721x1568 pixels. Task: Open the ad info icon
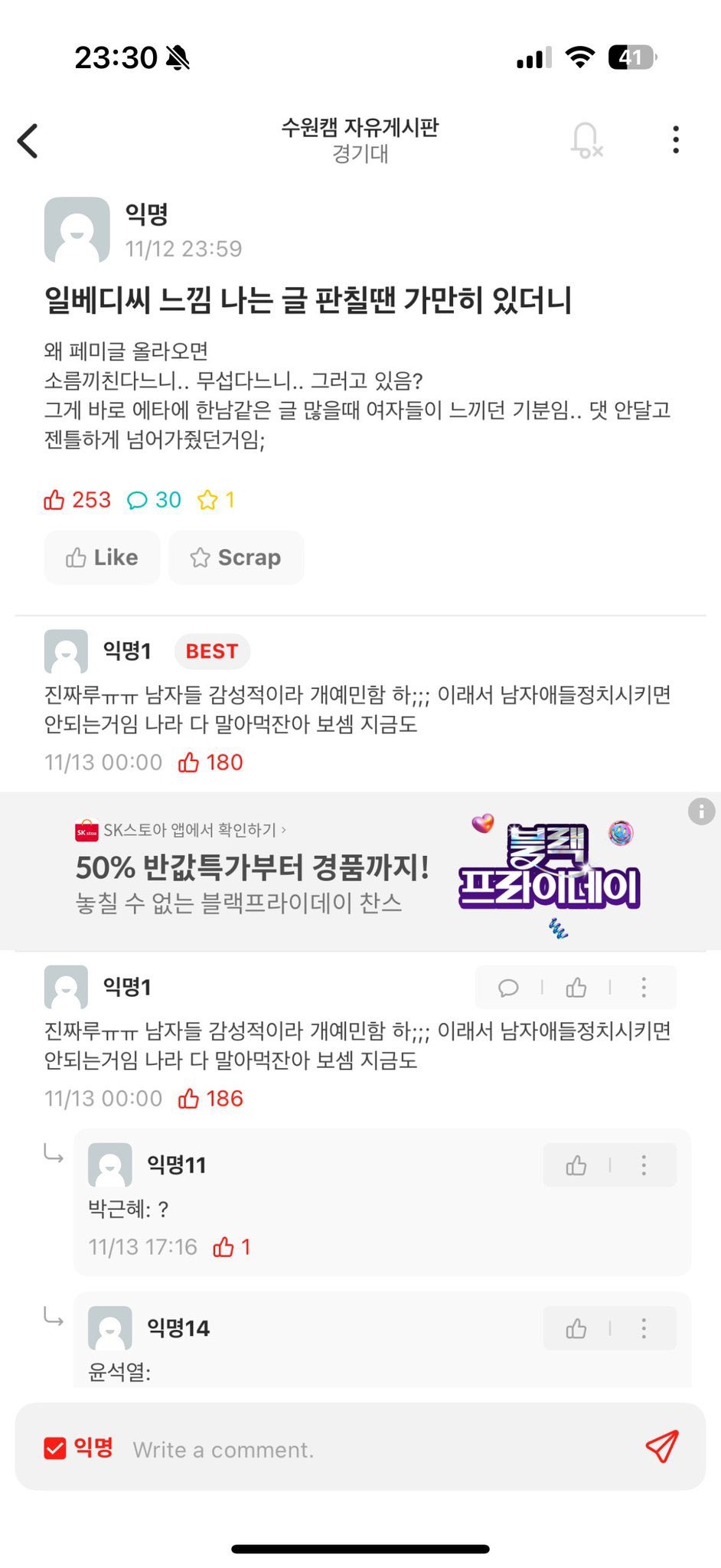pos(701,811)
